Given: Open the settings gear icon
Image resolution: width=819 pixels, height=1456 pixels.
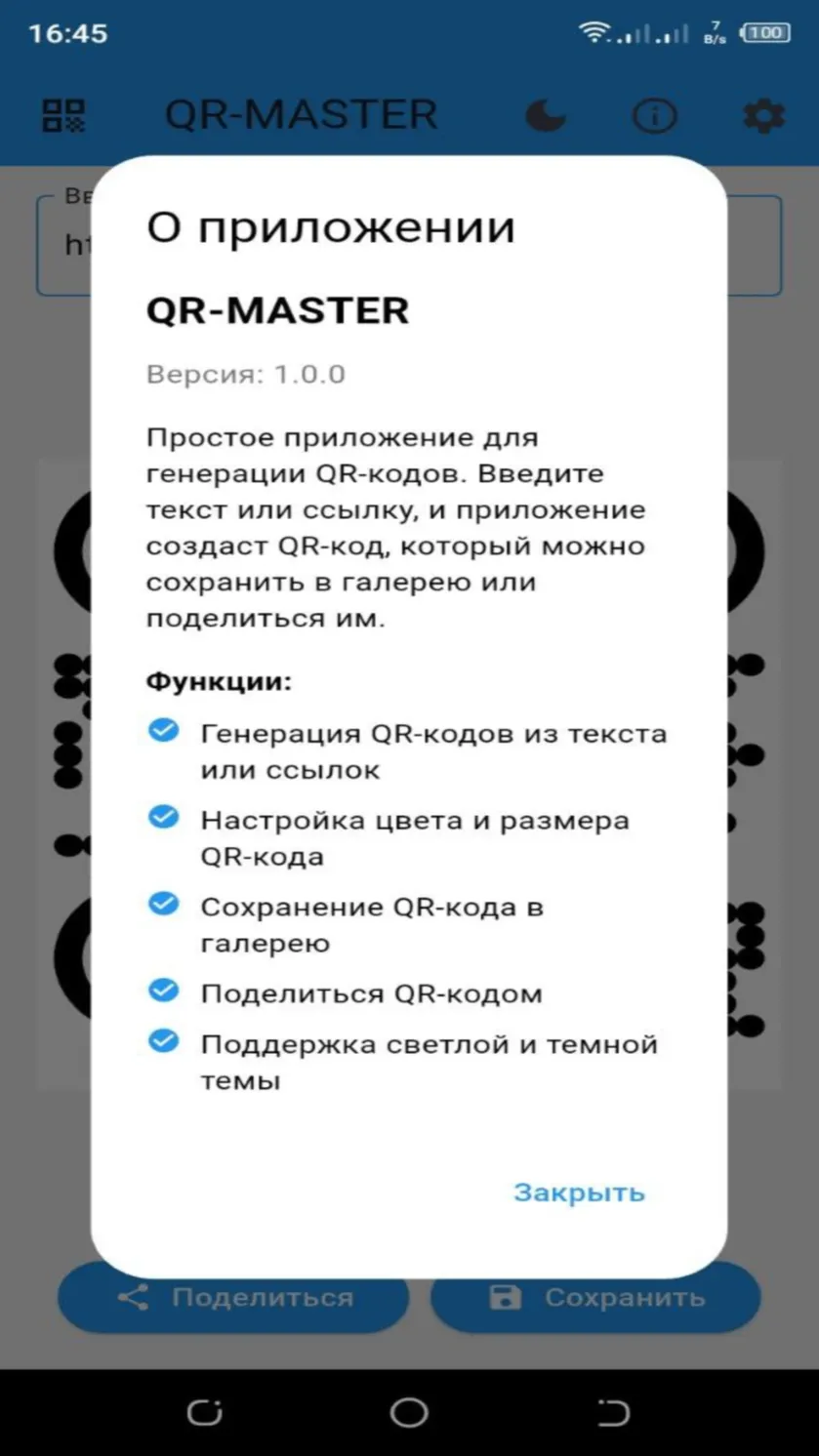Looking at the screenshot, I should coord(763,116).
